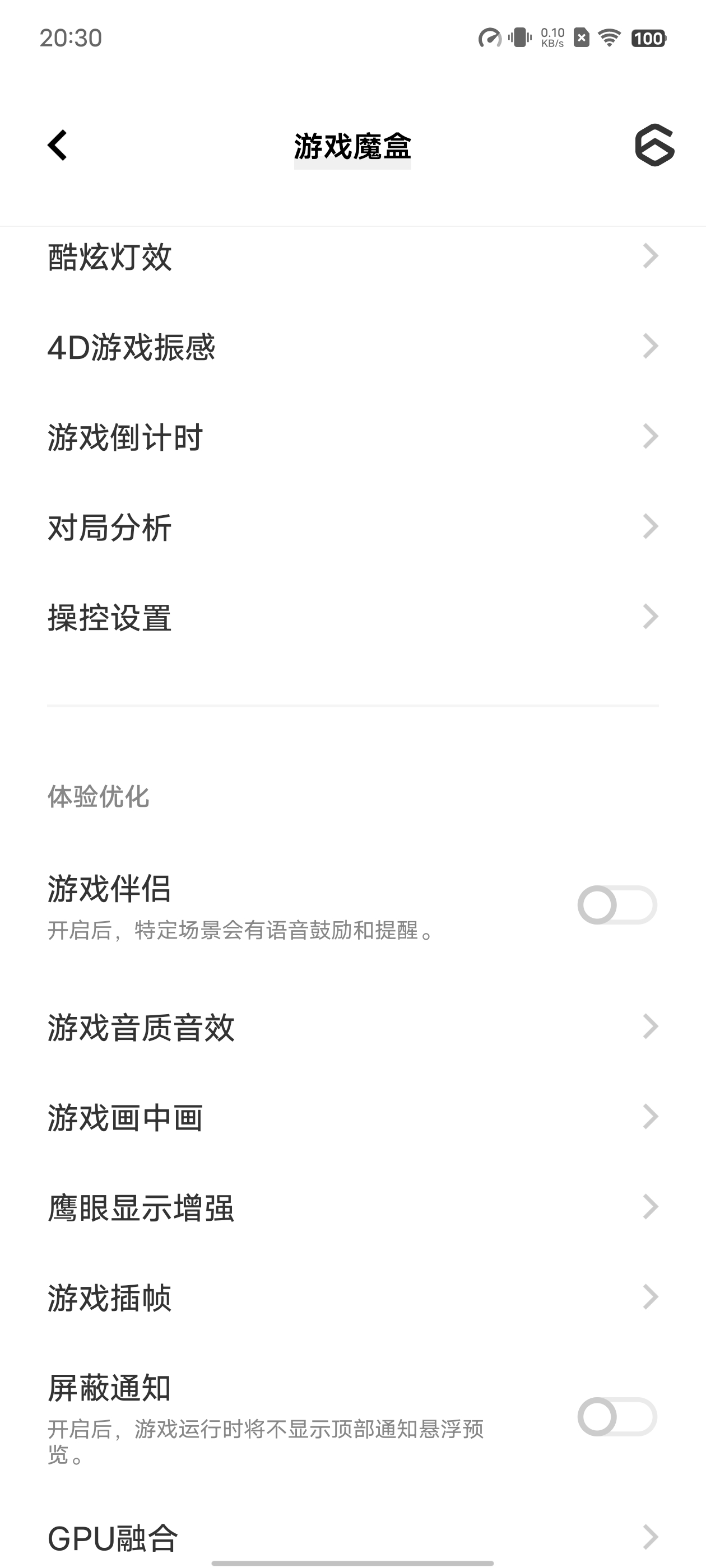706x1568 pixels.
Task: Go to 操控设置
Action: (354, 618)
